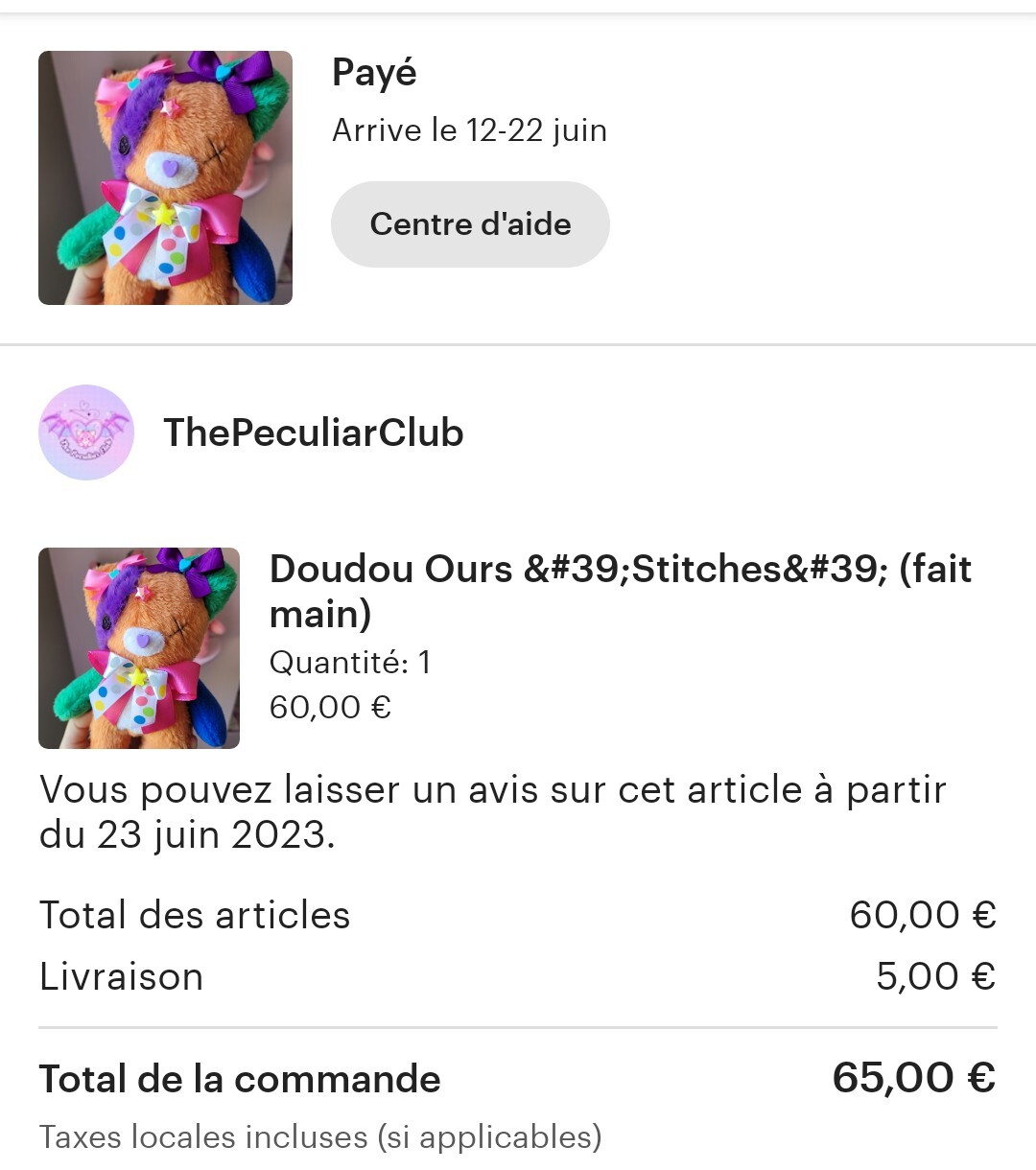The width and height of the screenshot is (1036, 1170).
Task: Open the ThePeculiarClub shop page
Action: tap(313, 433)
